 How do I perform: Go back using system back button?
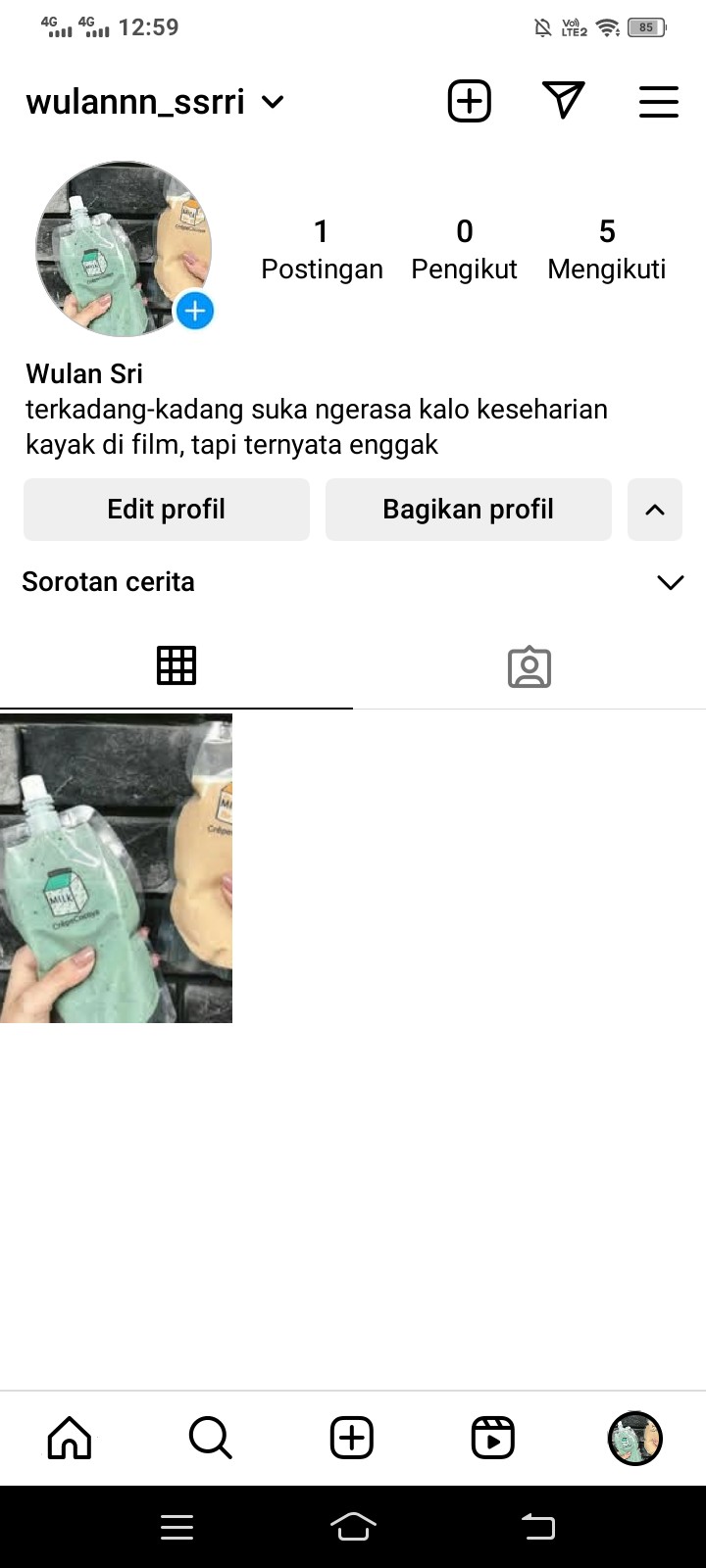(538, 1526)
